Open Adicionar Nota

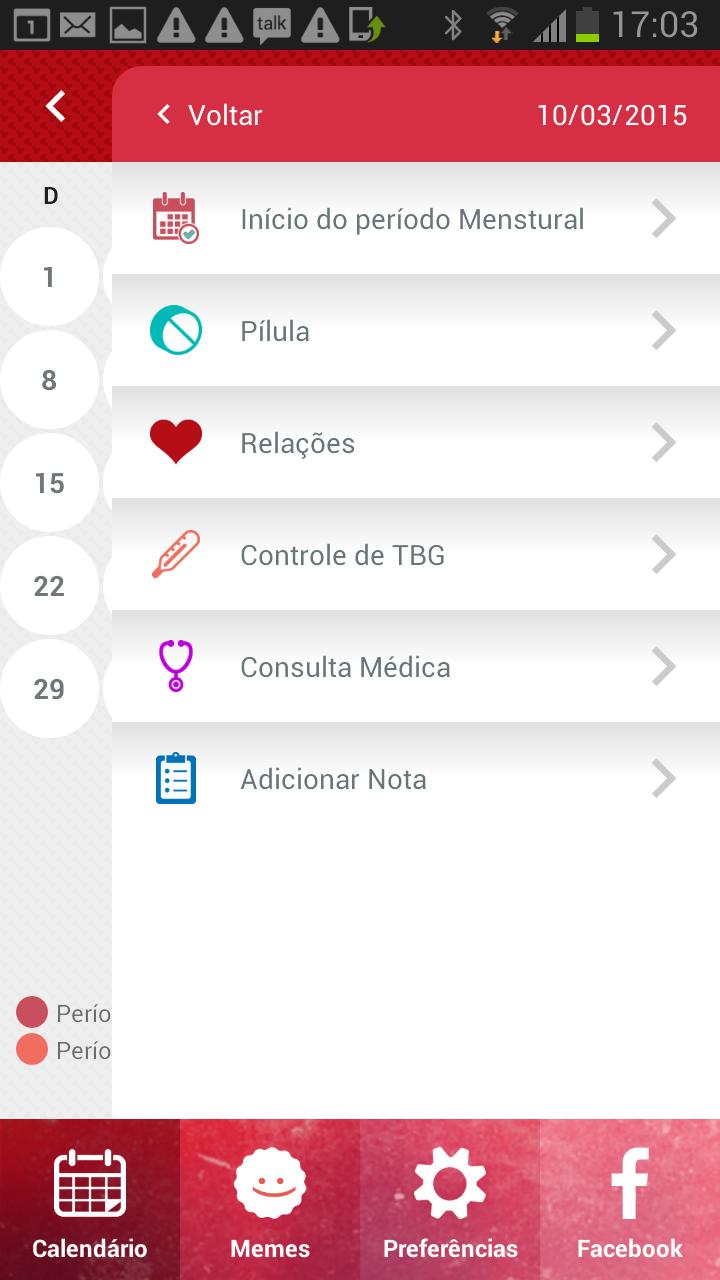coord(415,779)
